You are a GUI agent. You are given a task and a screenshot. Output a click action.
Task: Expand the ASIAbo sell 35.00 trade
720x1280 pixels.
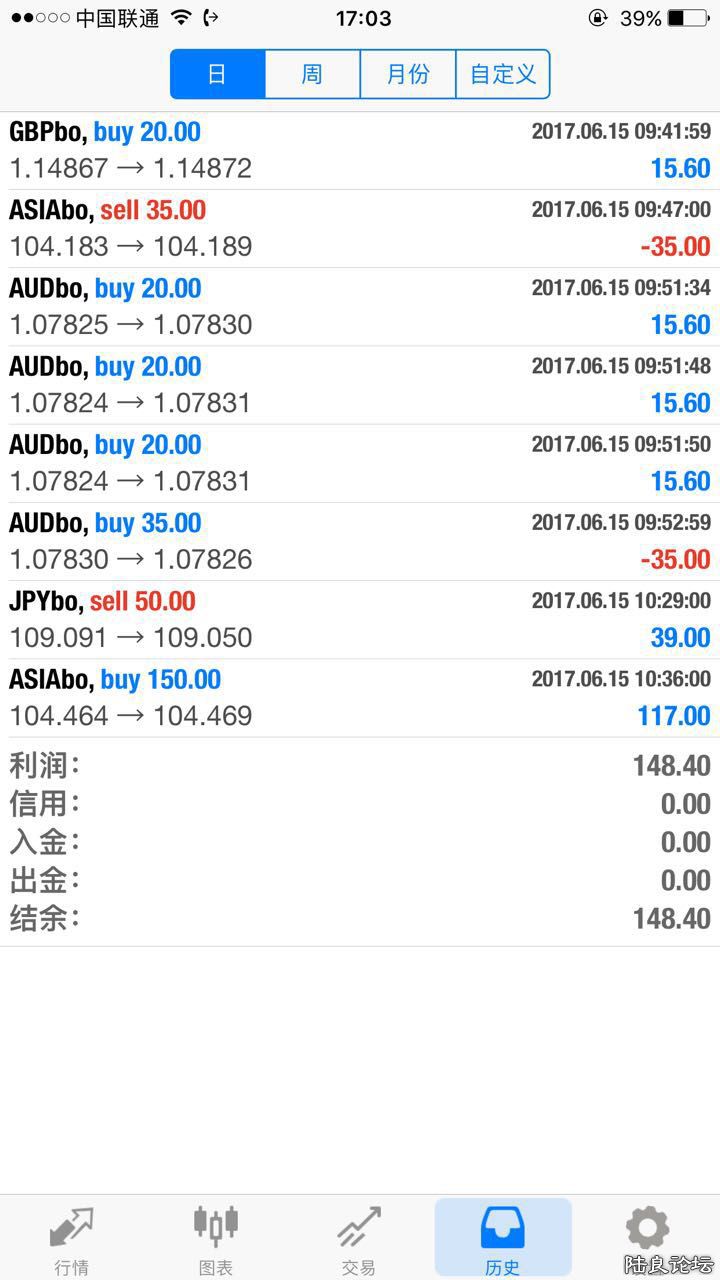[360, 229]
